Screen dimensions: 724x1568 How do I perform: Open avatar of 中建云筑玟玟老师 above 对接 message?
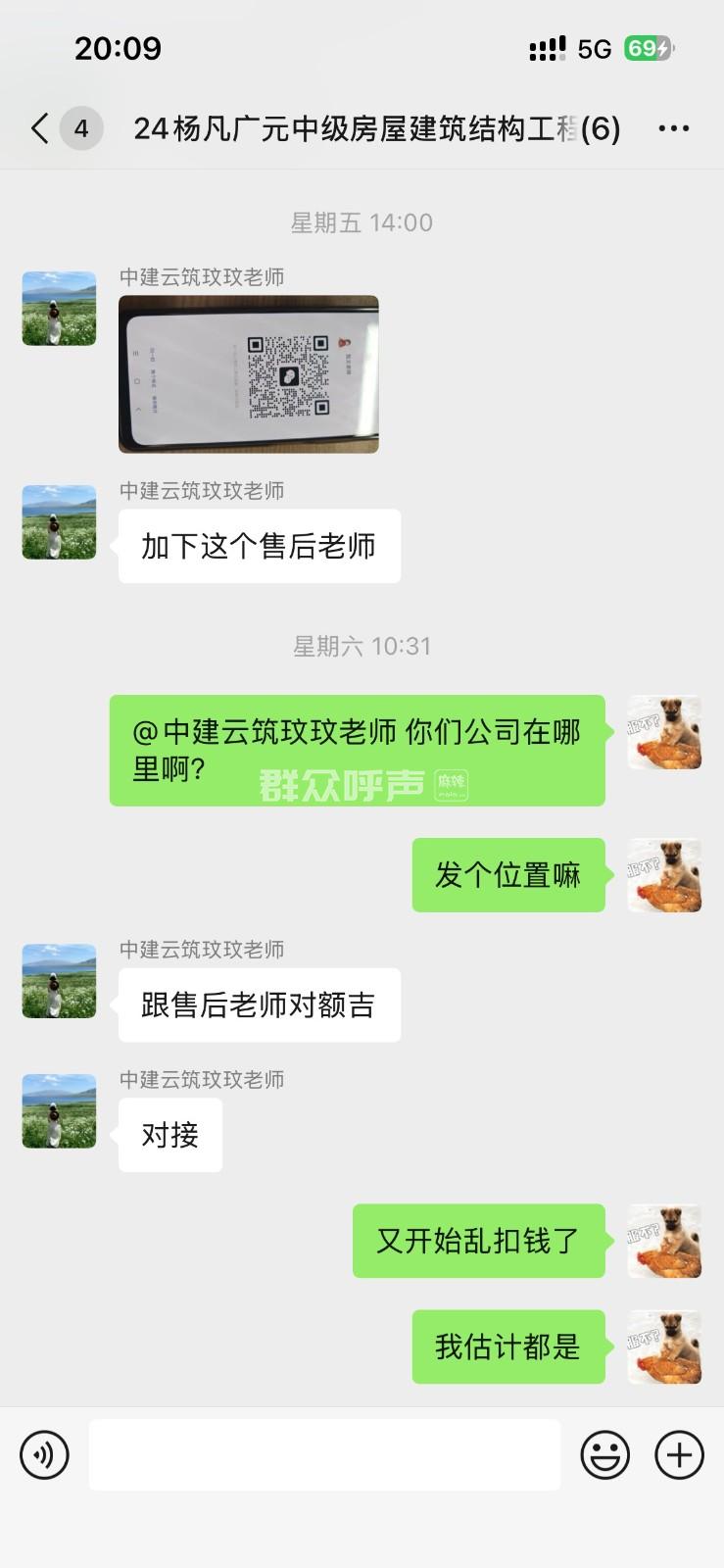[x=59, y=1110]
